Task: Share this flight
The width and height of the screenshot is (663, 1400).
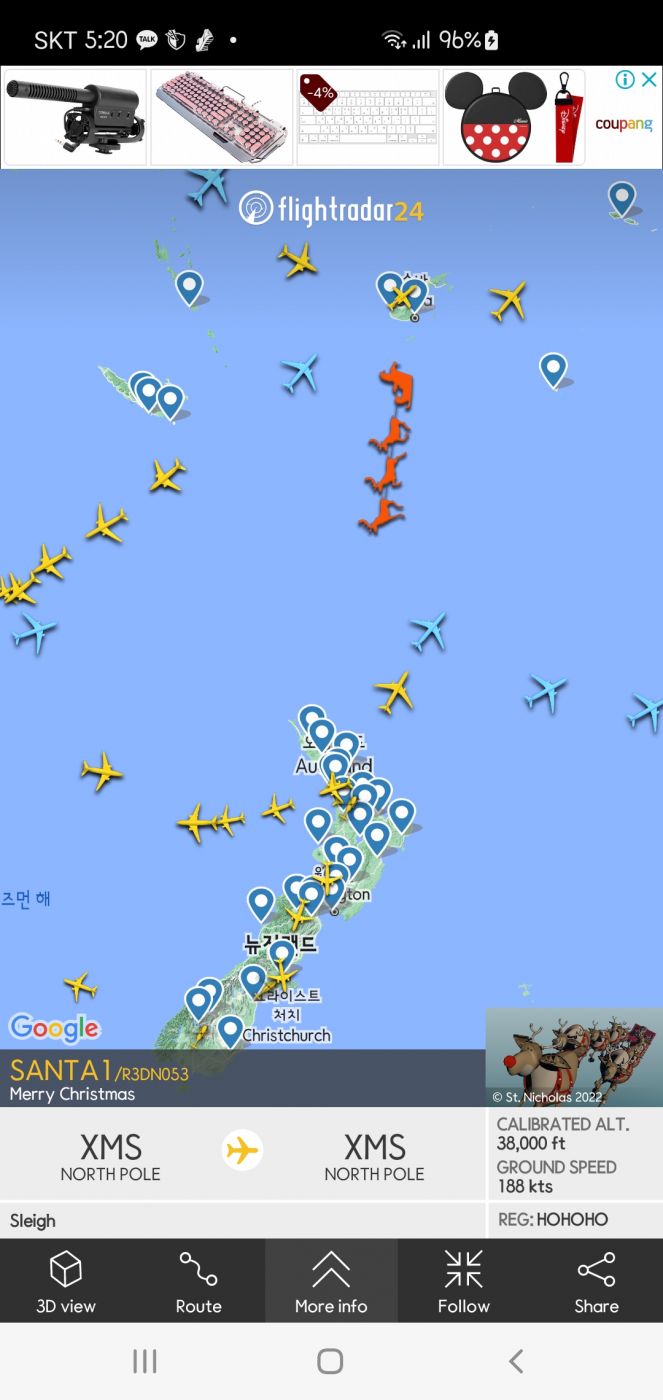Action: 596,1281
